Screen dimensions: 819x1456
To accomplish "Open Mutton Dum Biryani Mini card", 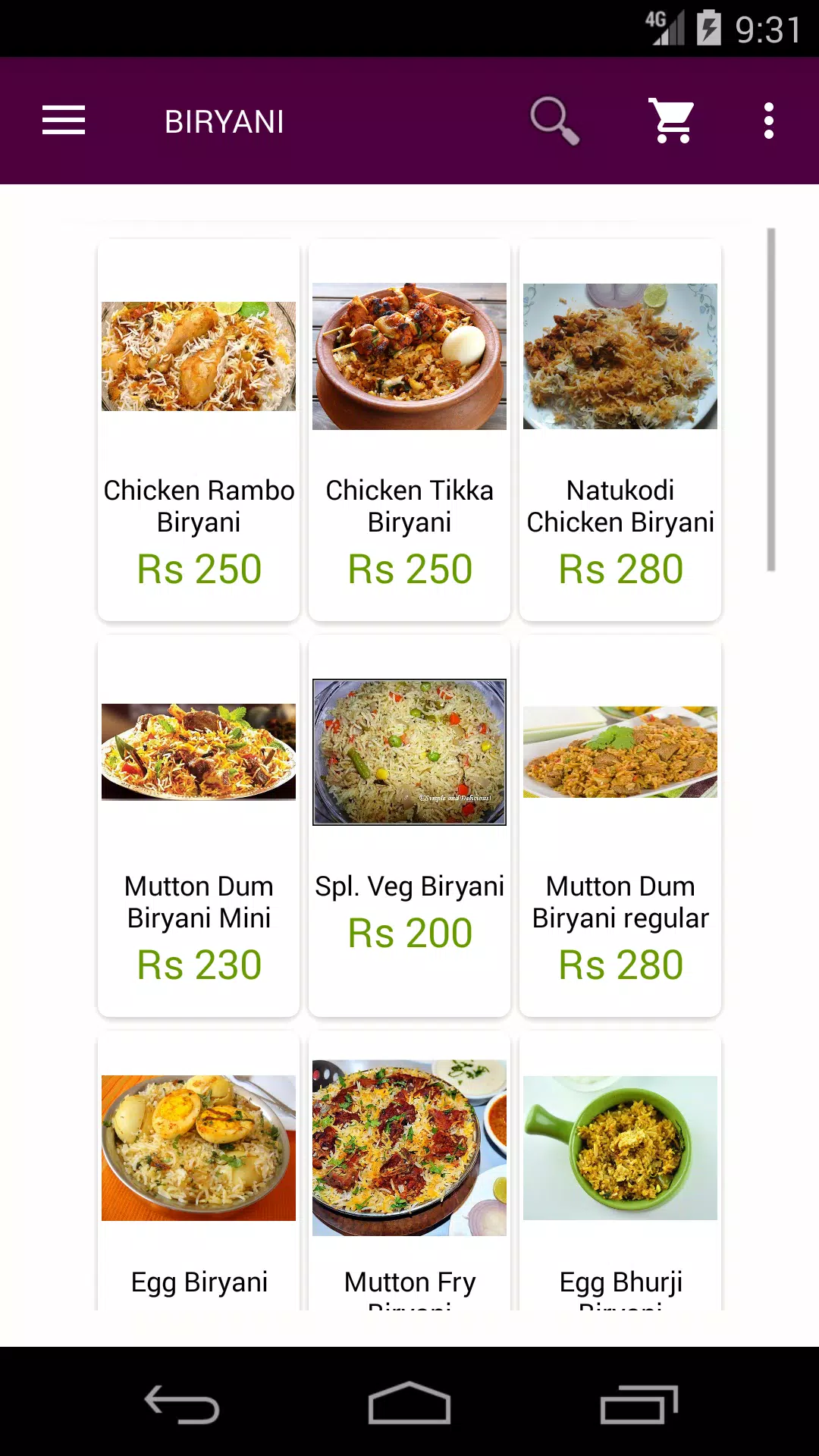I will pos(199,826).
